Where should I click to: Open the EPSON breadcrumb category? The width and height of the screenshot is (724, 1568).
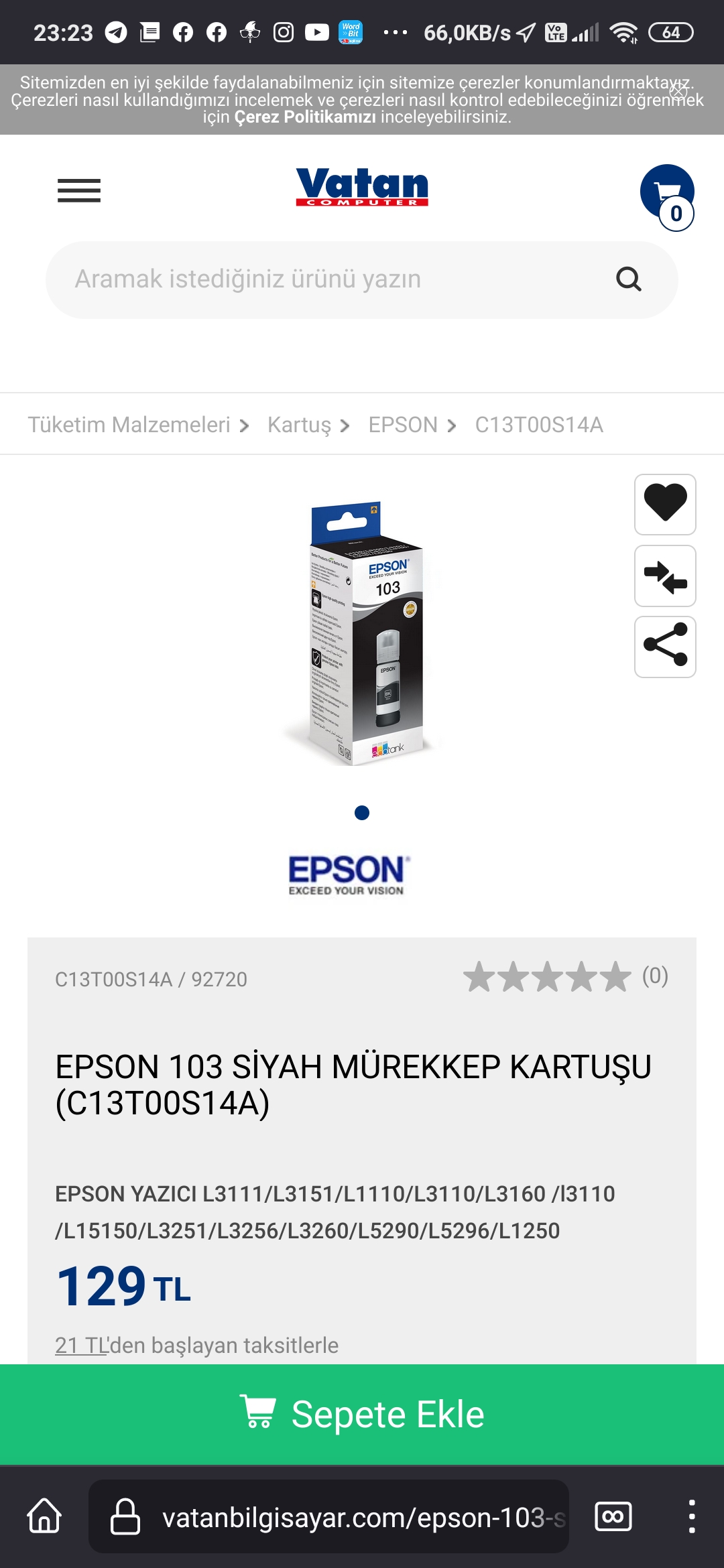tap(403, 425)
